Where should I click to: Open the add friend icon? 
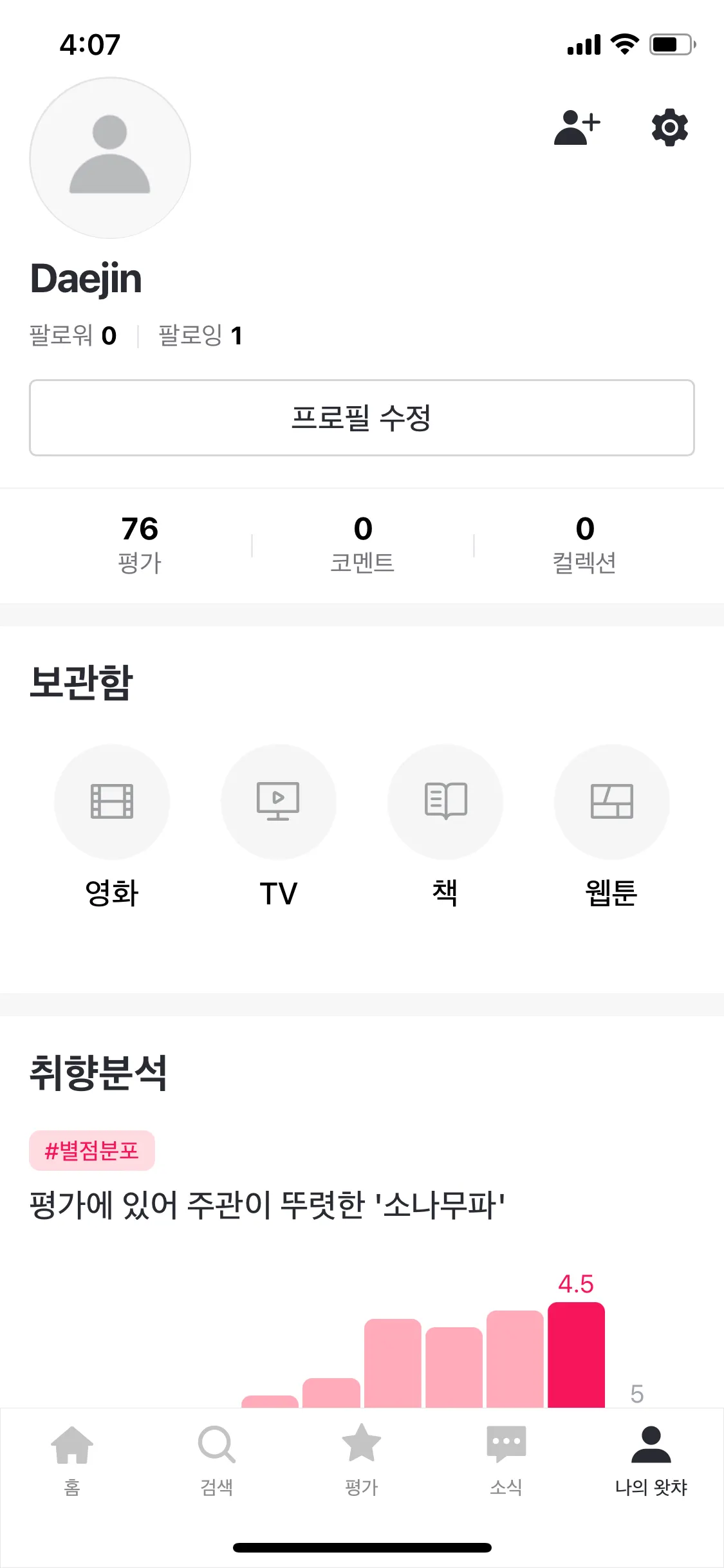(x=577, y=127)
